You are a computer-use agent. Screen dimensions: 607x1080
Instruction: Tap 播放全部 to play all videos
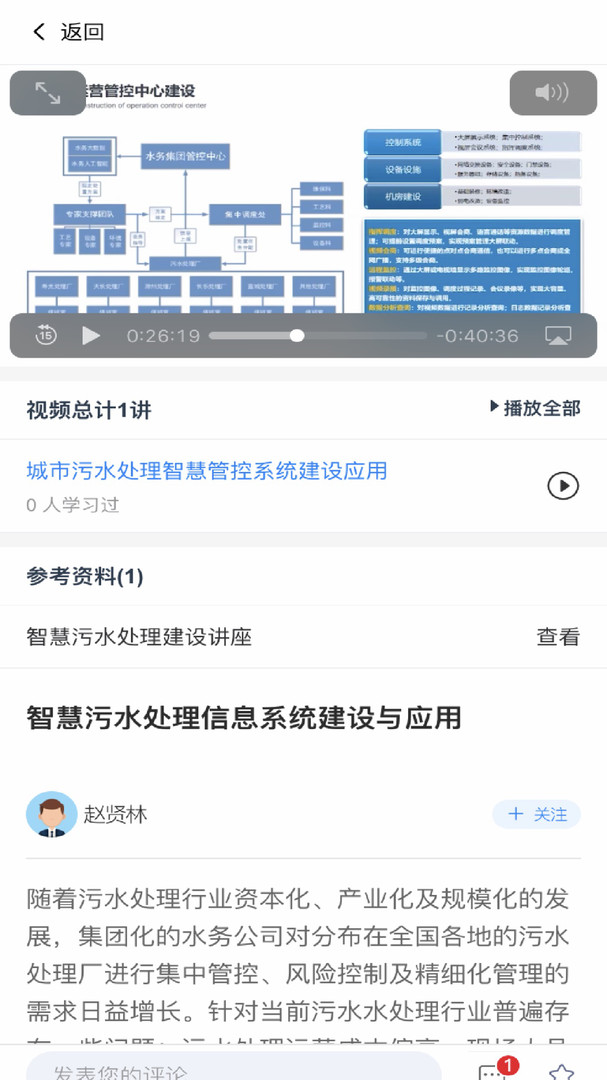coord(534,408)
